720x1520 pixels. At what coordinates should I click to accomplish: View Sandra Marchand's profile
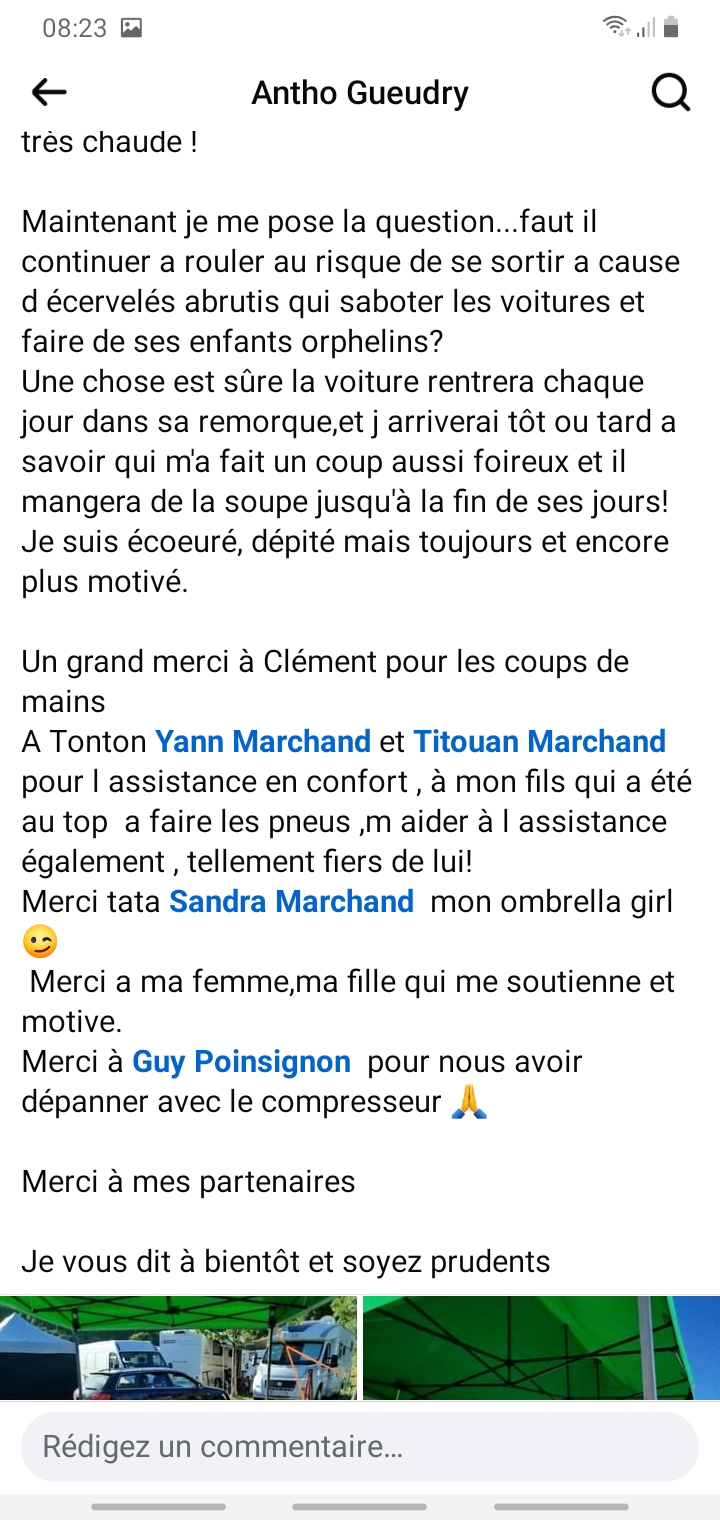pos(291,902)
